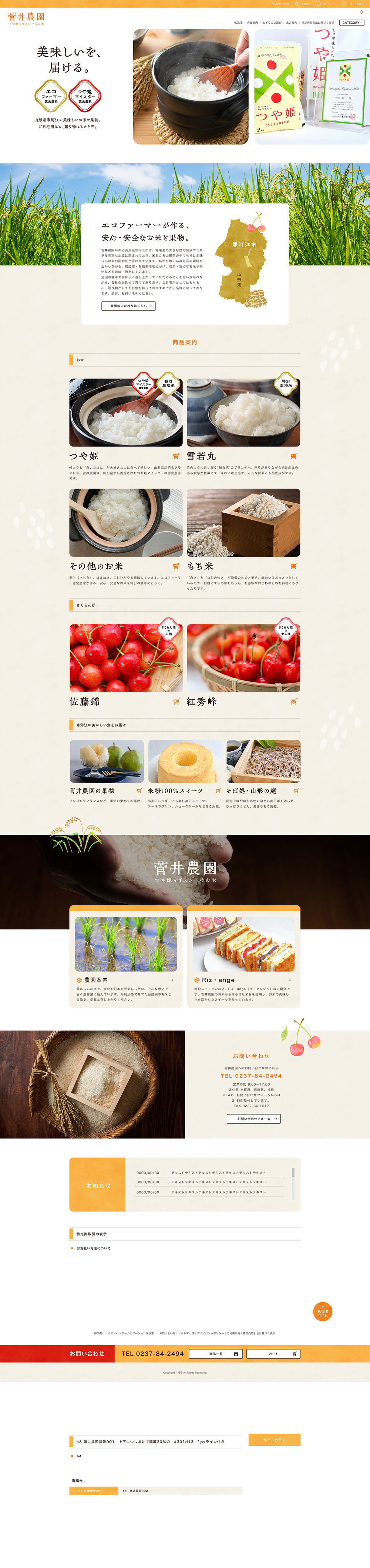Open the そば処・山形の麺 category

pos(263,761)
